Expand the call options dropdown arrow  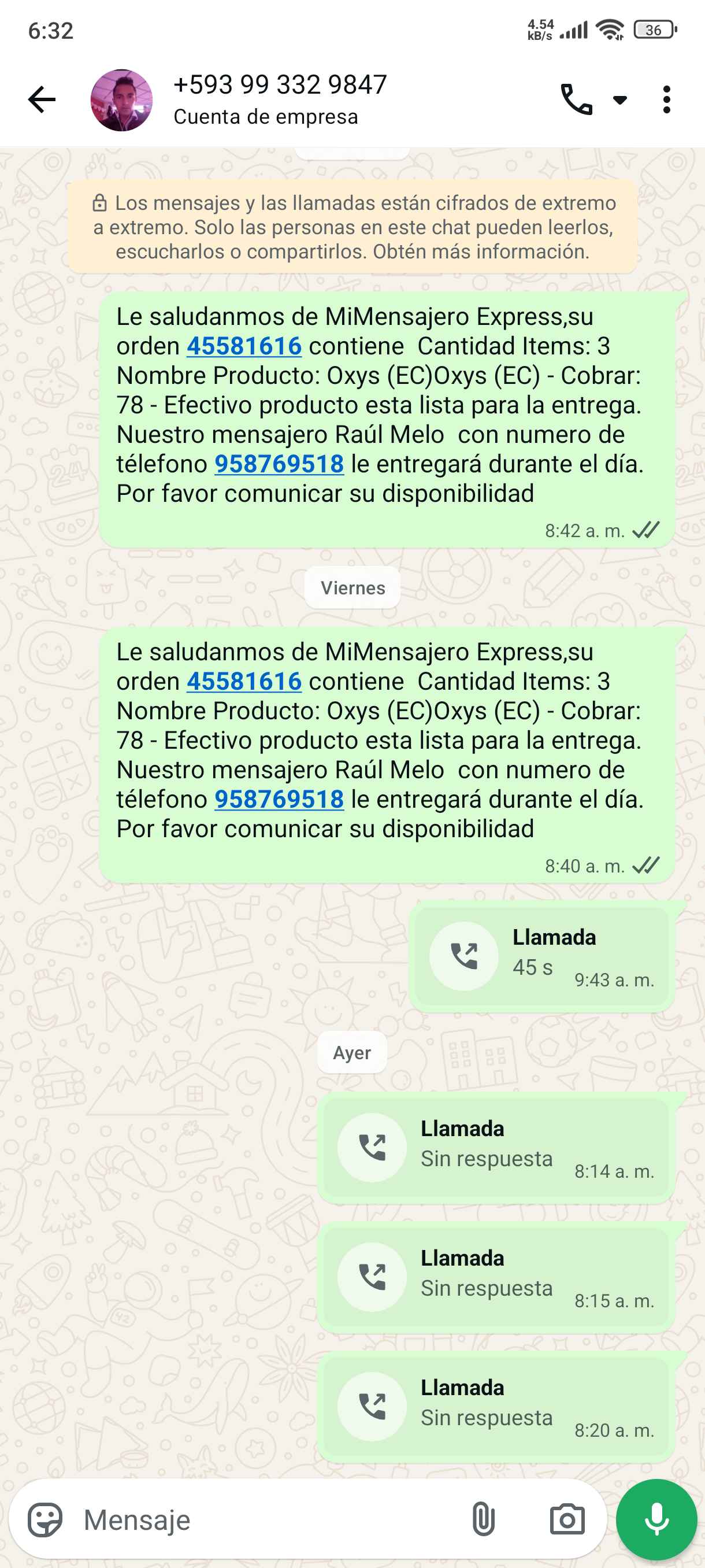(x=620, y=100)
